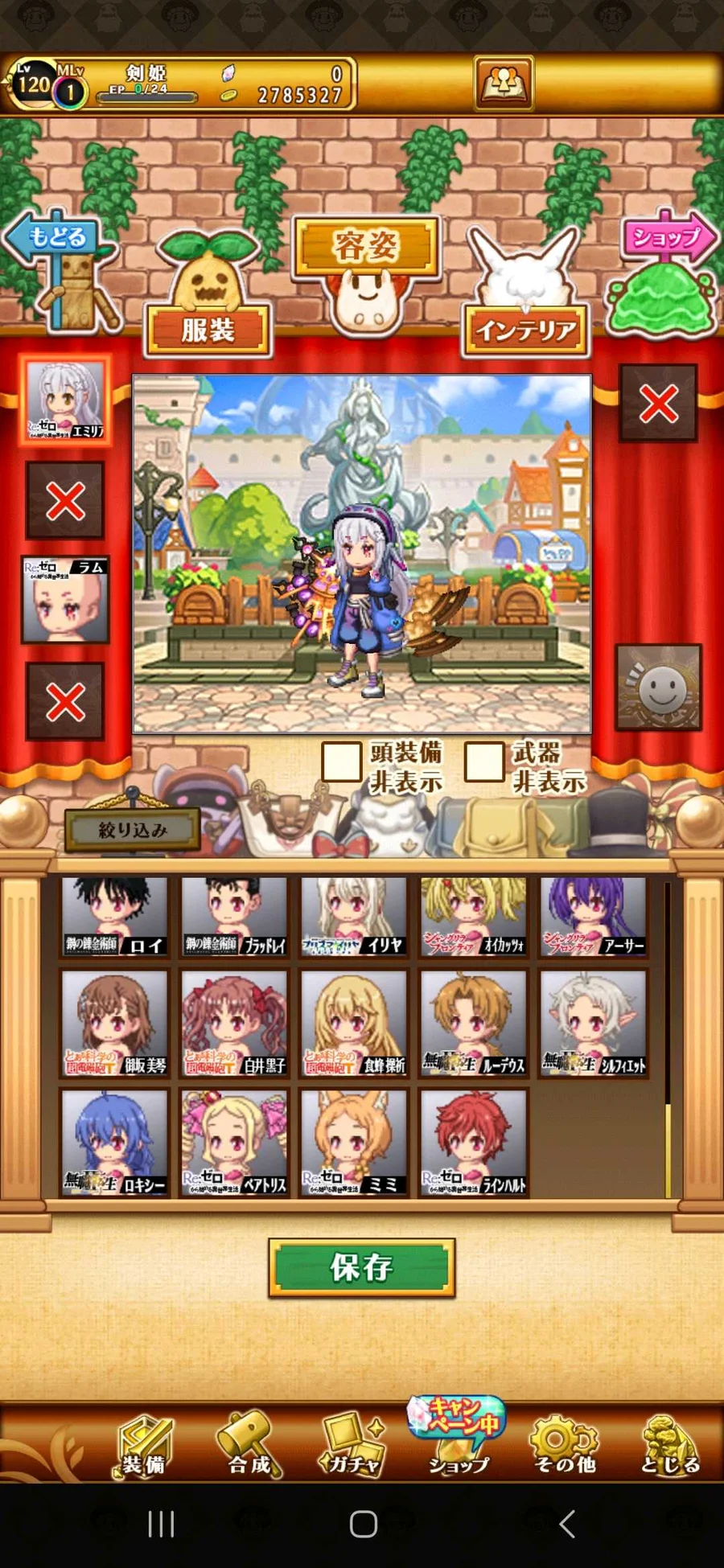Screen dimensions: 724x1568
Task: Save the appearance with 保存
Action: click(362, 1268)
